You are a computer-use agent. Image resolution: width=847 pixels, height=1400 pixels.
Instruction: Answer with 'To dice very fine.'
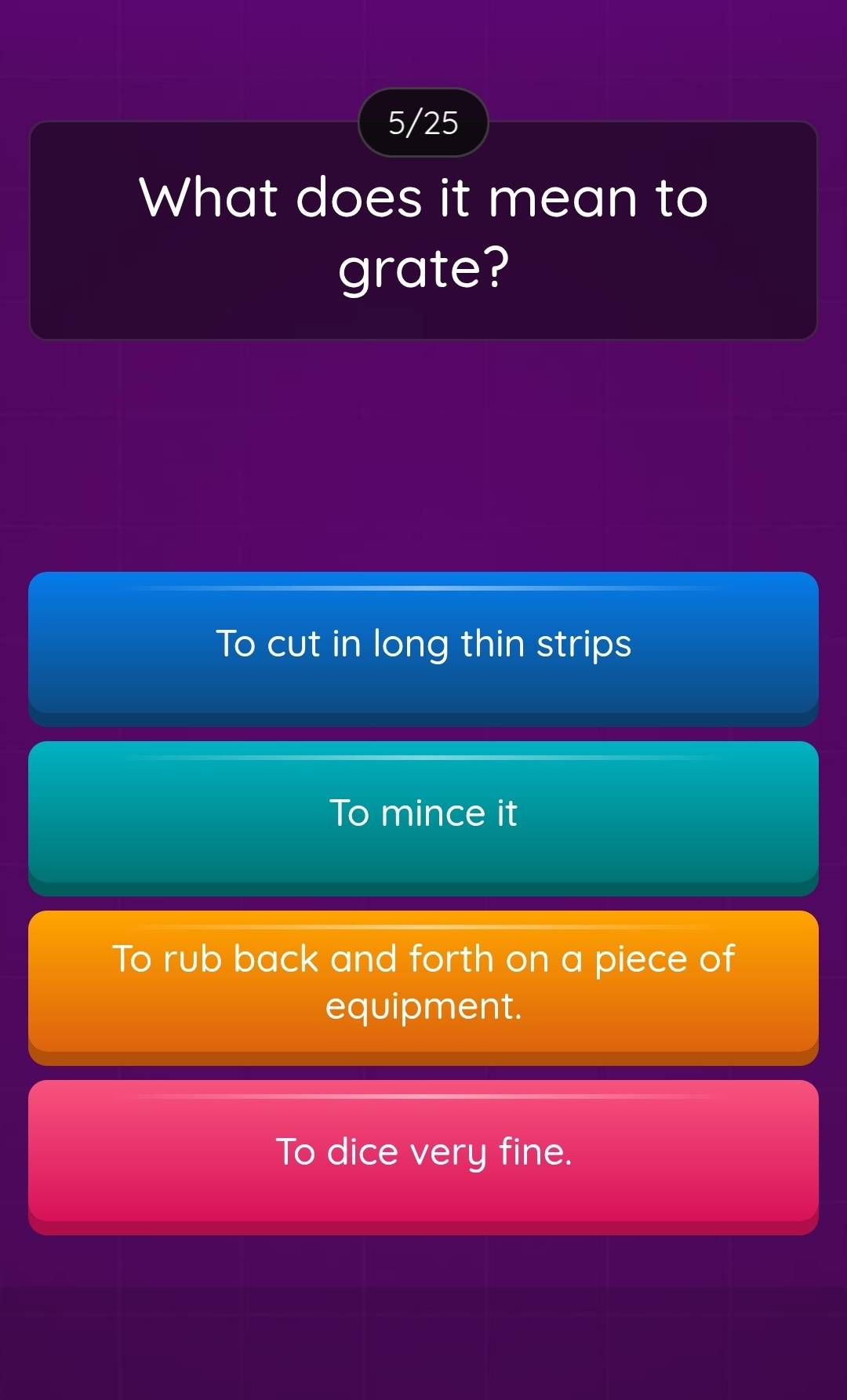(x=423, y=1152)
